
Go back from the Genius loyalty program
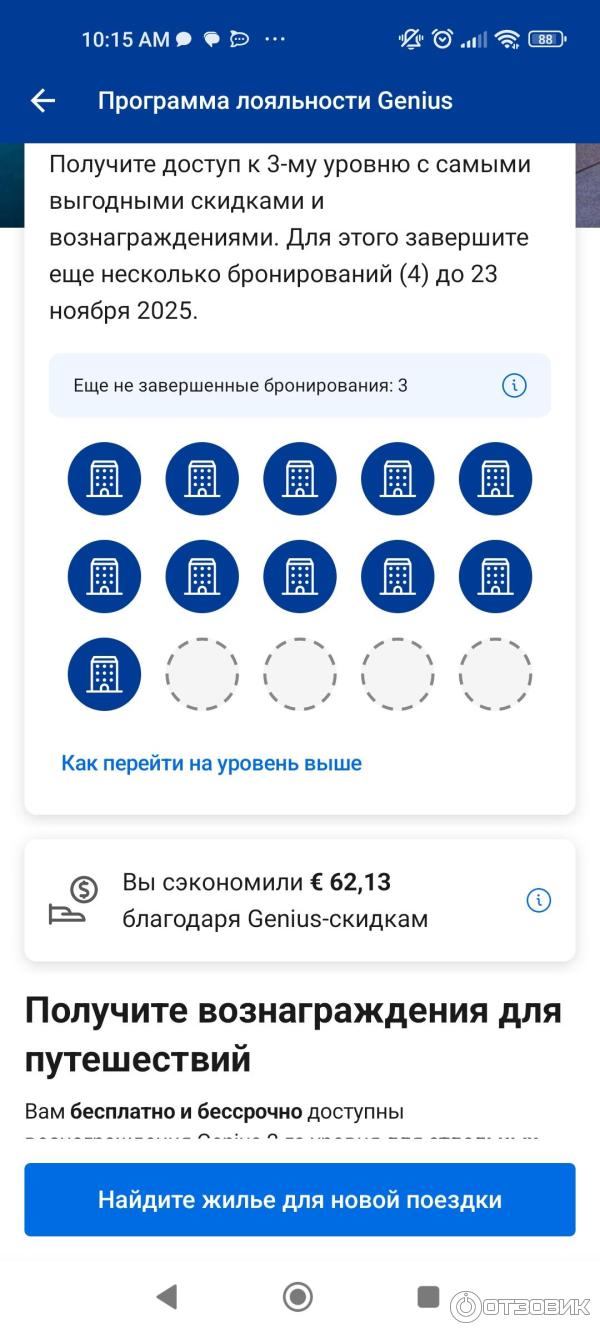(x=42, y=101)
